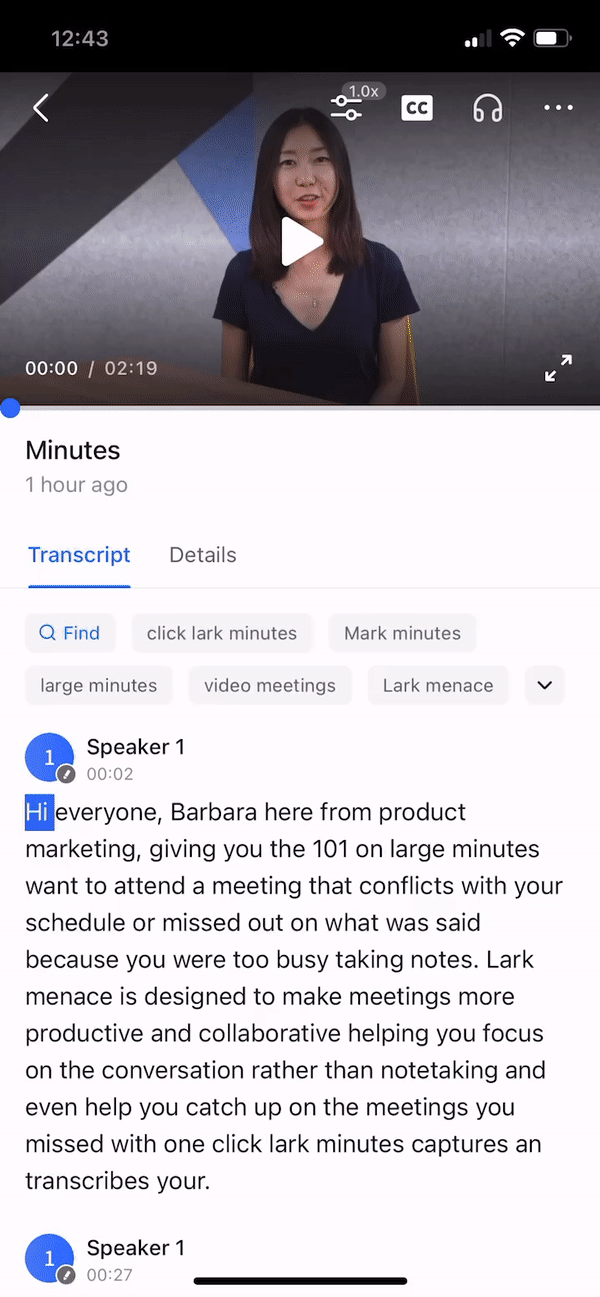Switch to audio-only headphones mode
This screenshot has height=1297, width=600.
coord(487,108)
